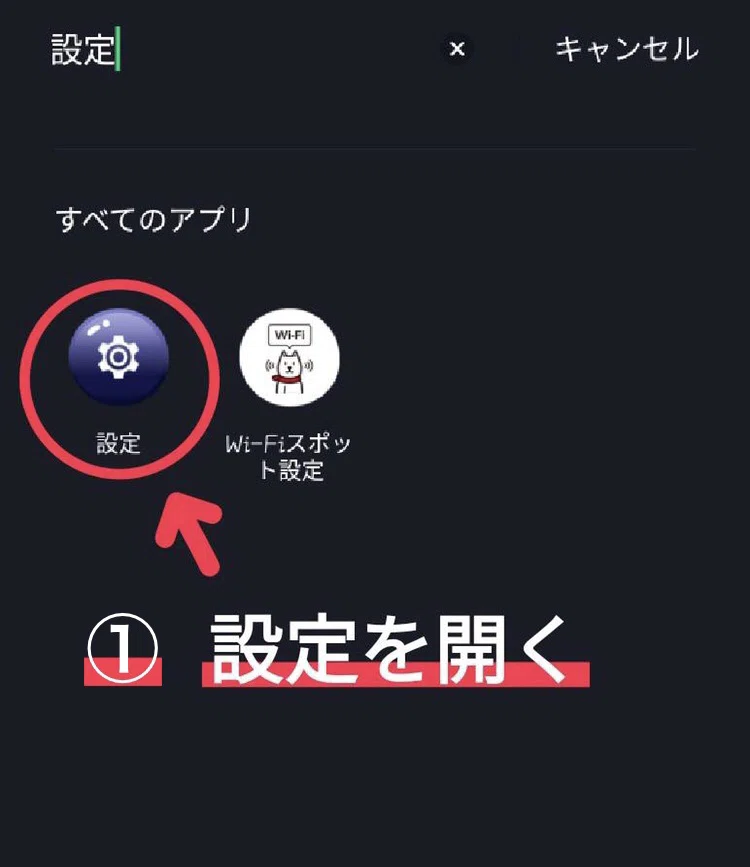Tap キャンセル to cancel the search

tap(627, 49)
